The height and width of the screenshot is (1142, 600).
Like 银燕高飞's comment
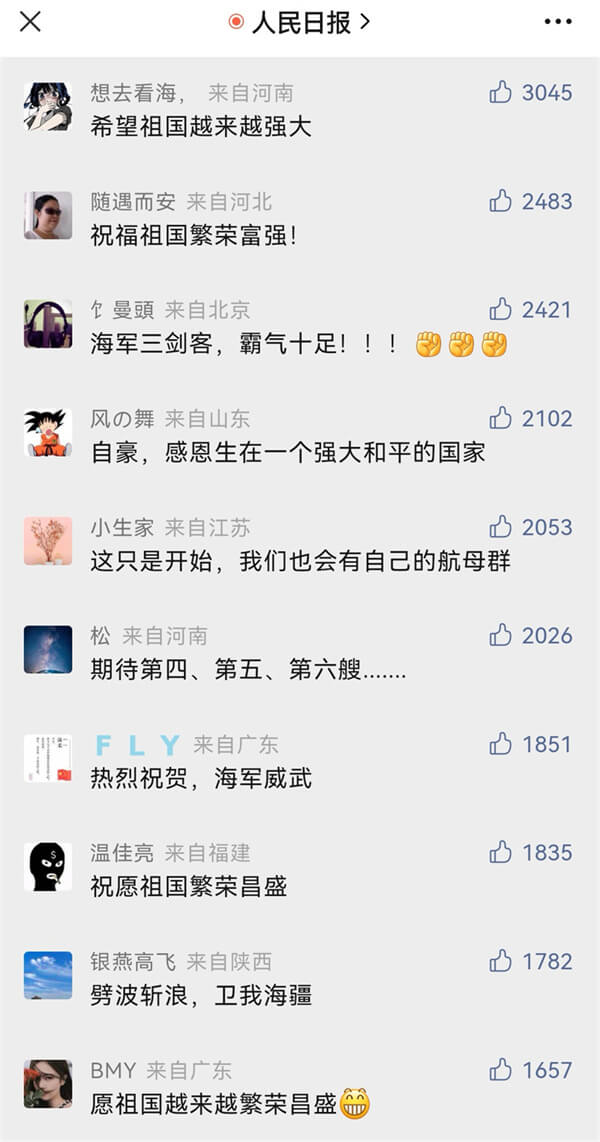tap(501, 961)
